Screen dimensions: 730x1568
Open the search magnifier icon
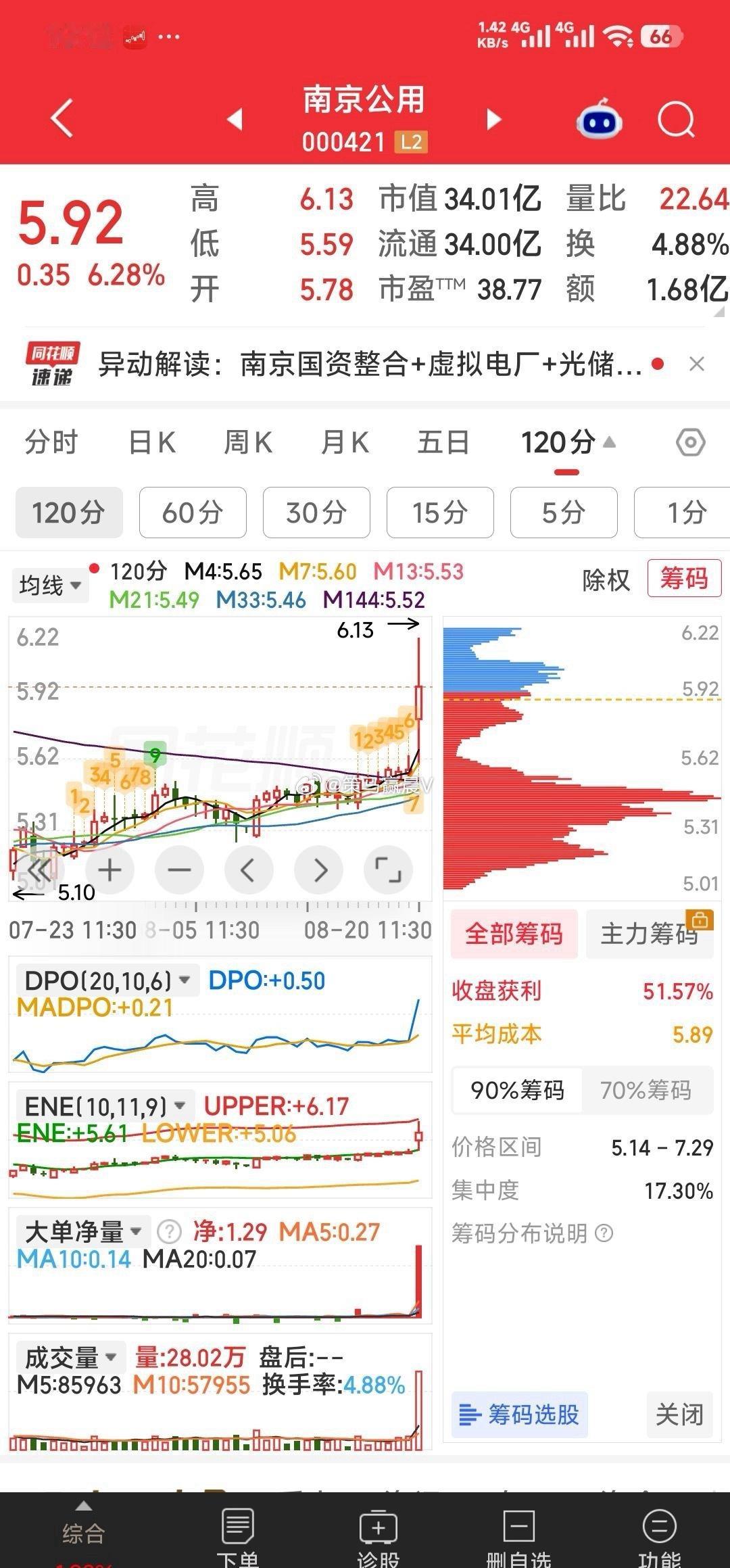[x=676, y=120]
